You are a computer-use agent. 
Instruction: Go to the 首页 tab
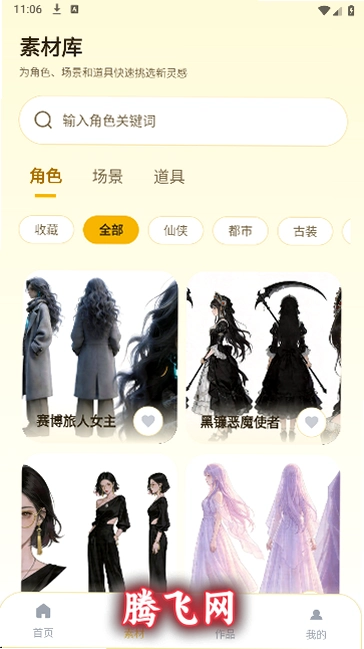[43, 620]
